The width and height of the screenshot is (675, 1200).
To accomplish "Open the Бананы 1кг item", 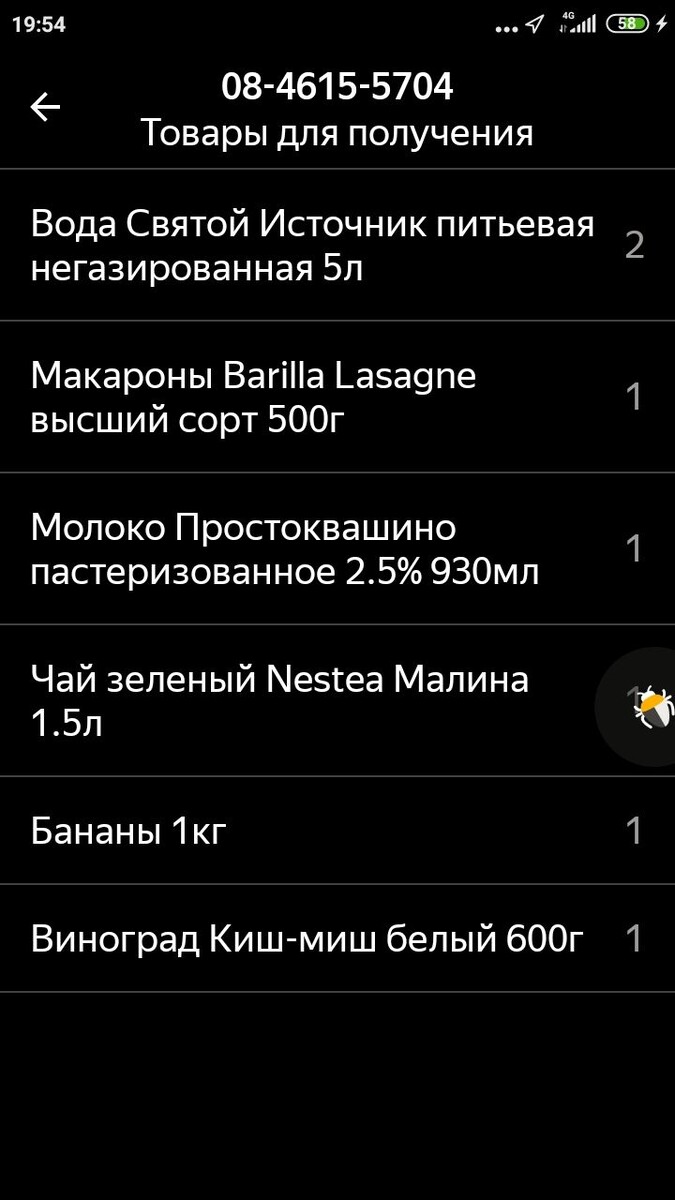I will click(337, 830).
